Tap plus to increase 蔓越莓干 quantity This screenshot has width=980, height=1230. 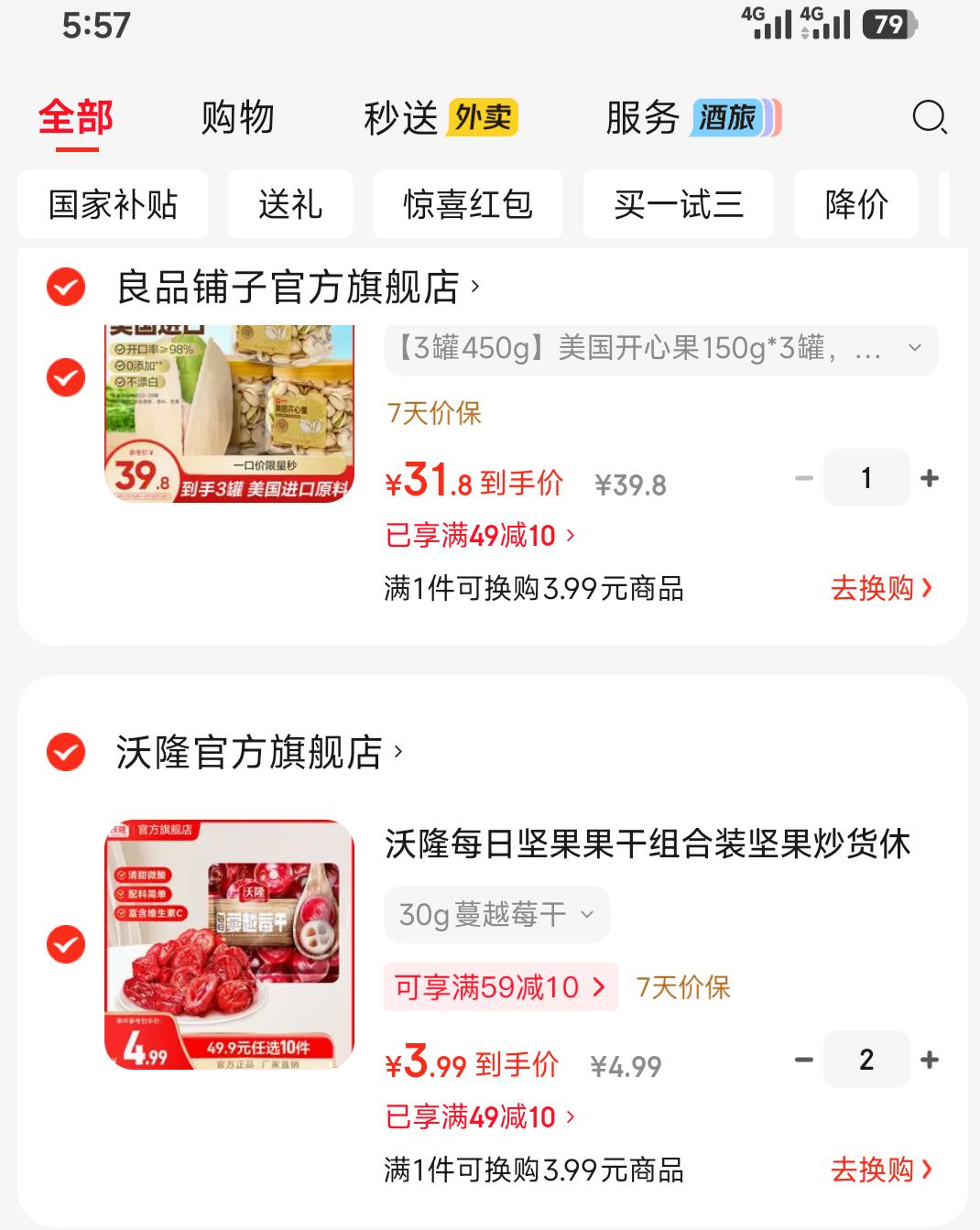click(931, 1060)
